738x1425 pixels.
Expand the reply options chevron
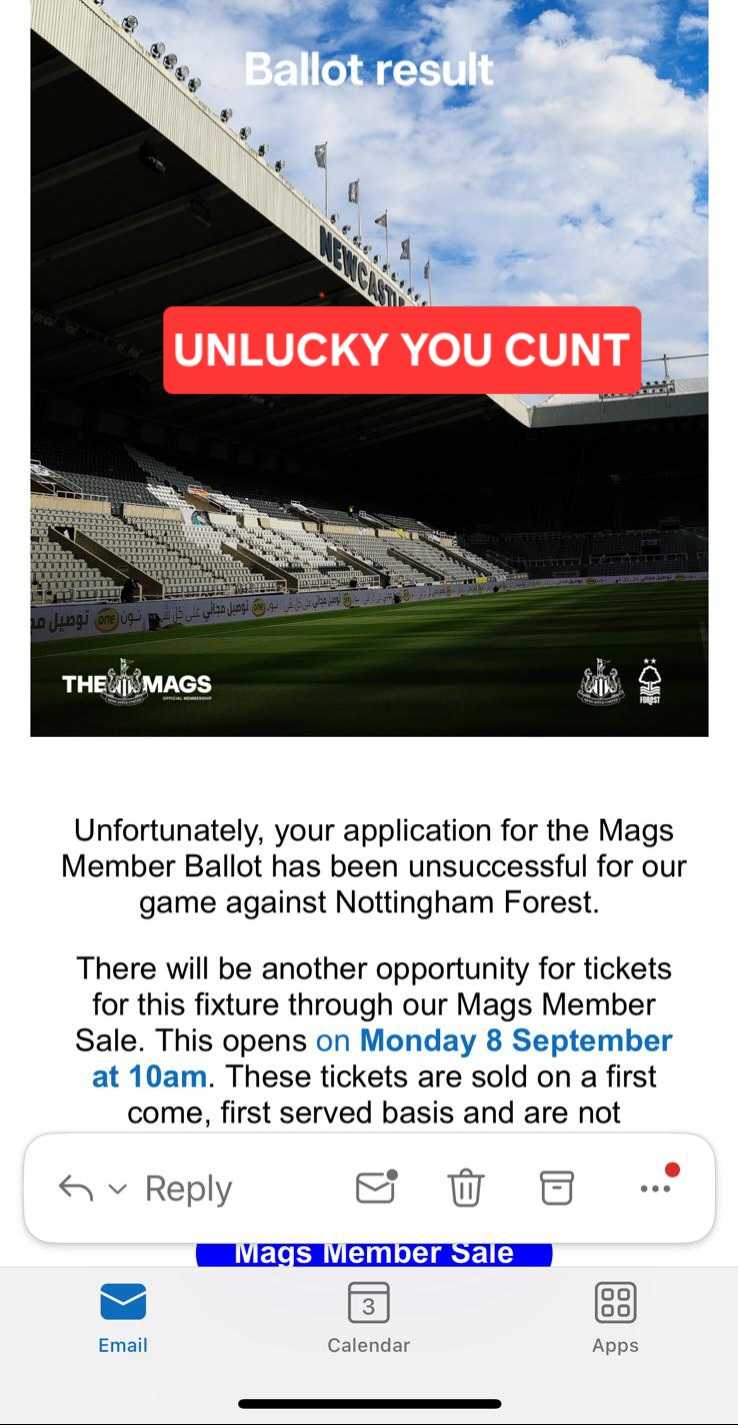(118, 1189)
